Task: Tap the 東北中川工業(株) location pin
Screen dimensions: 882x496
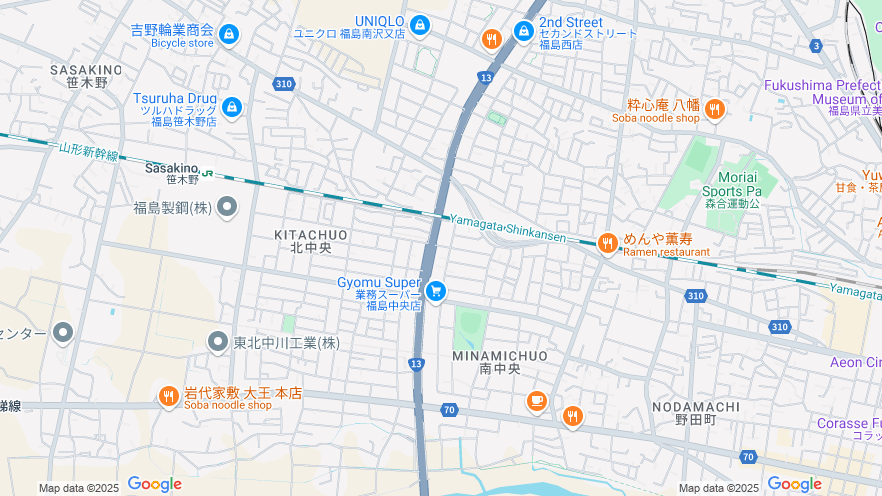Action: point(217,342)
